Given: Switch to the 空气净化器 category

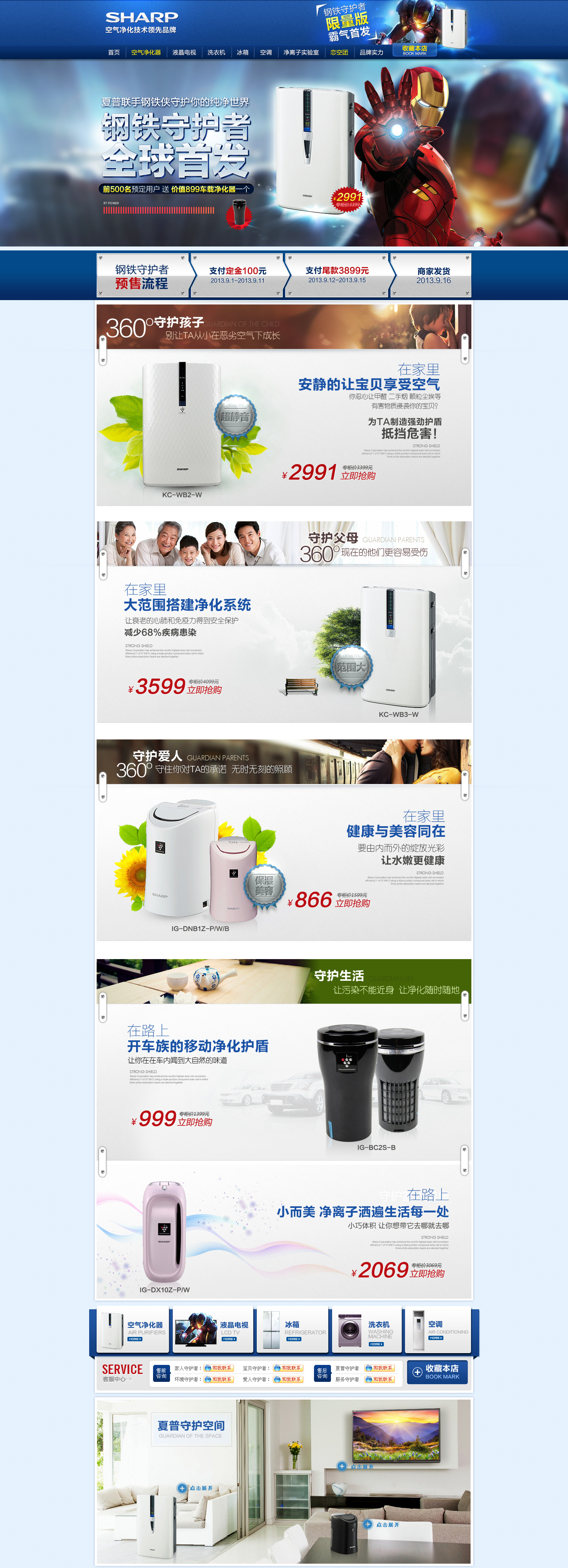Looking at the screenshot, I should pyautogui.click(x=146, y=52).
